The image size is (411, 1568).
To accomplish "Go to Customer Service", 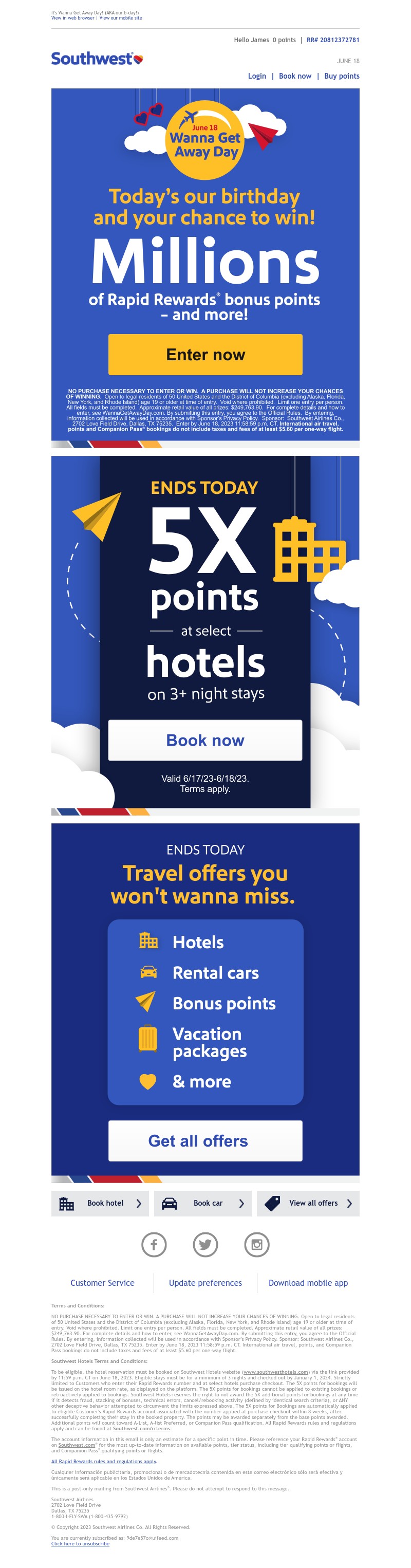I will (102, 1283).
